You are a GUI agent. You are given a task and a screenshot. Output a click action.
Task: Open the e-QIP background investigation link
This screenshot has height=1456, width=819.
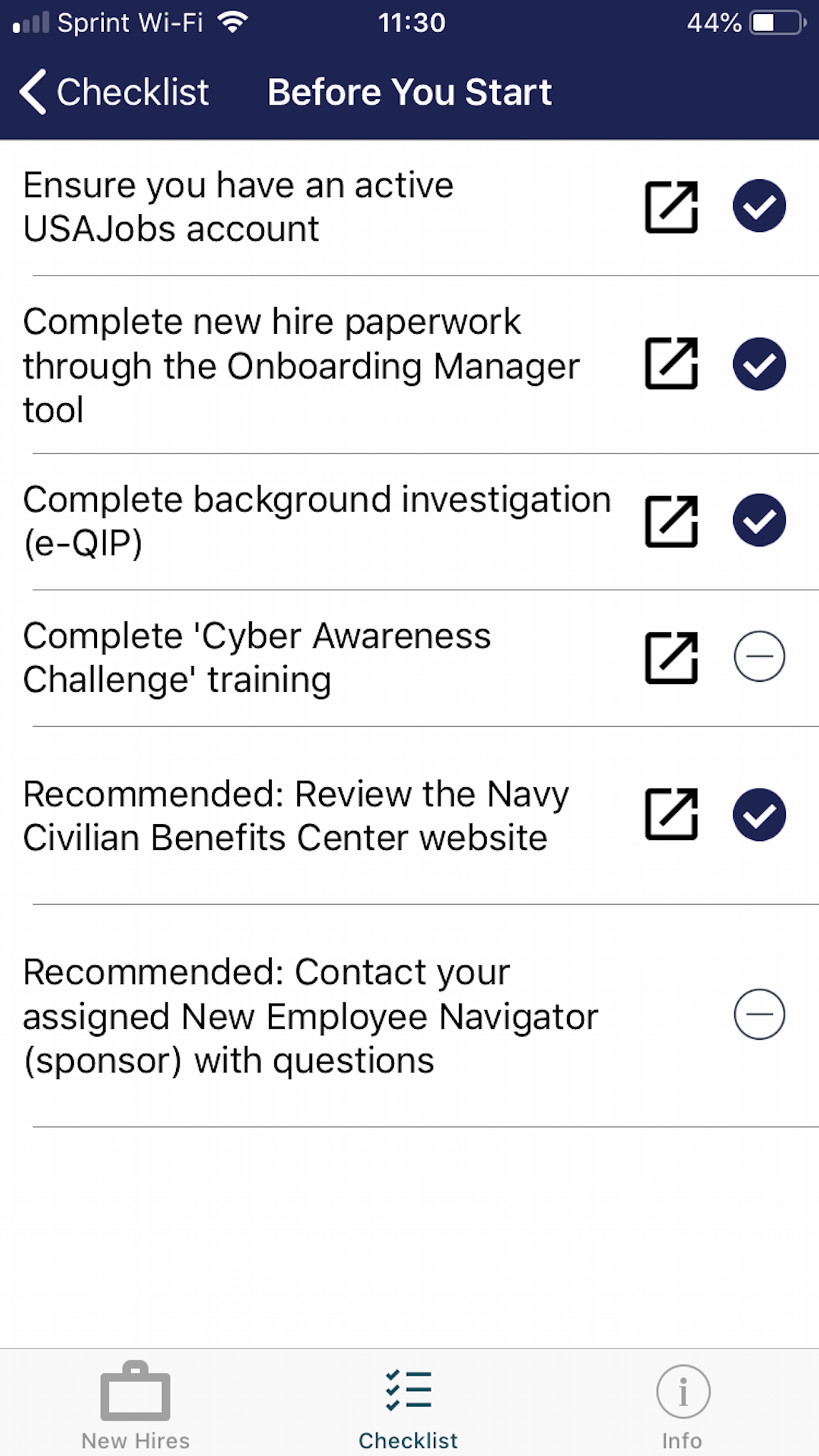pos(671,521)
